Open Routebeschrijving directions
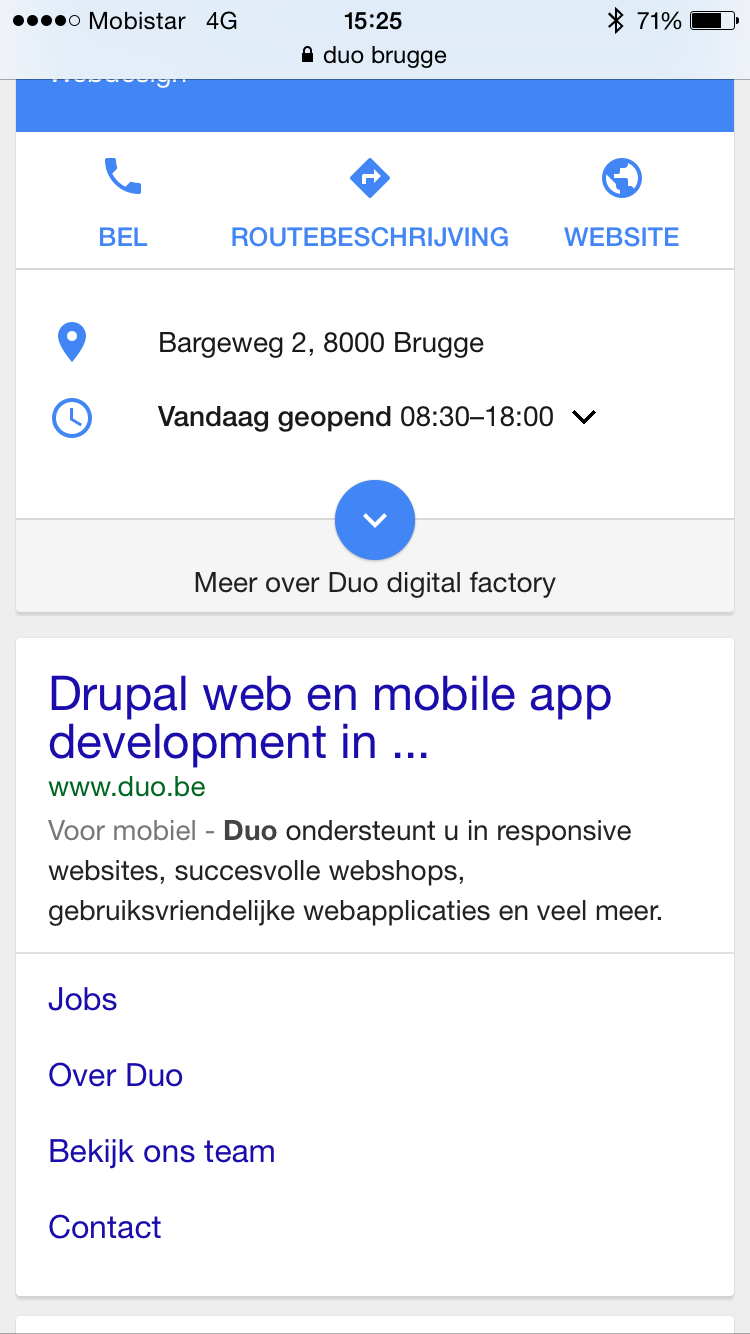The height and width of the screenshot is (1334, 750). [x=369, y=204]
